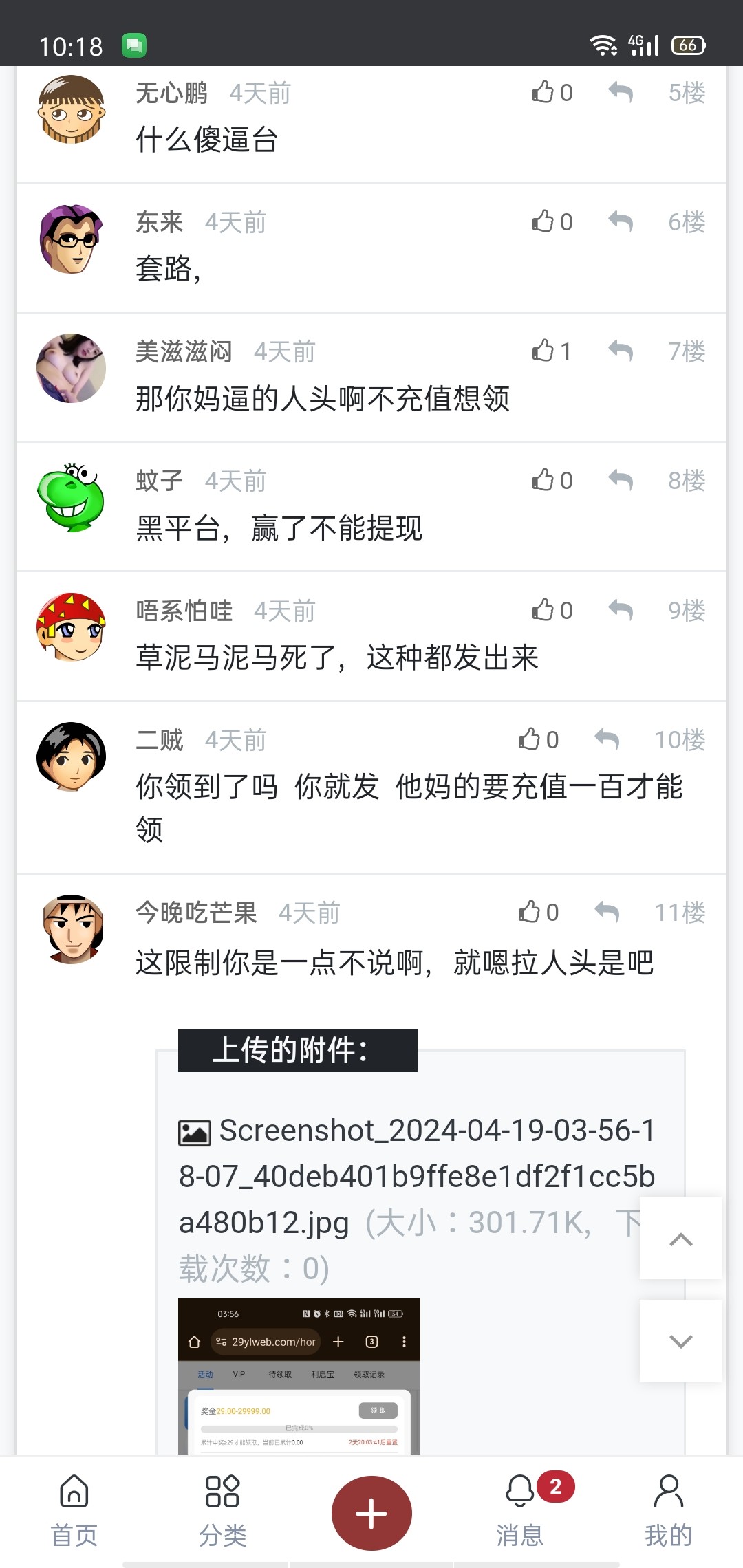The image size is (743, 1568).
Task: Open the 消息 tab
Action: (520, 1512)
